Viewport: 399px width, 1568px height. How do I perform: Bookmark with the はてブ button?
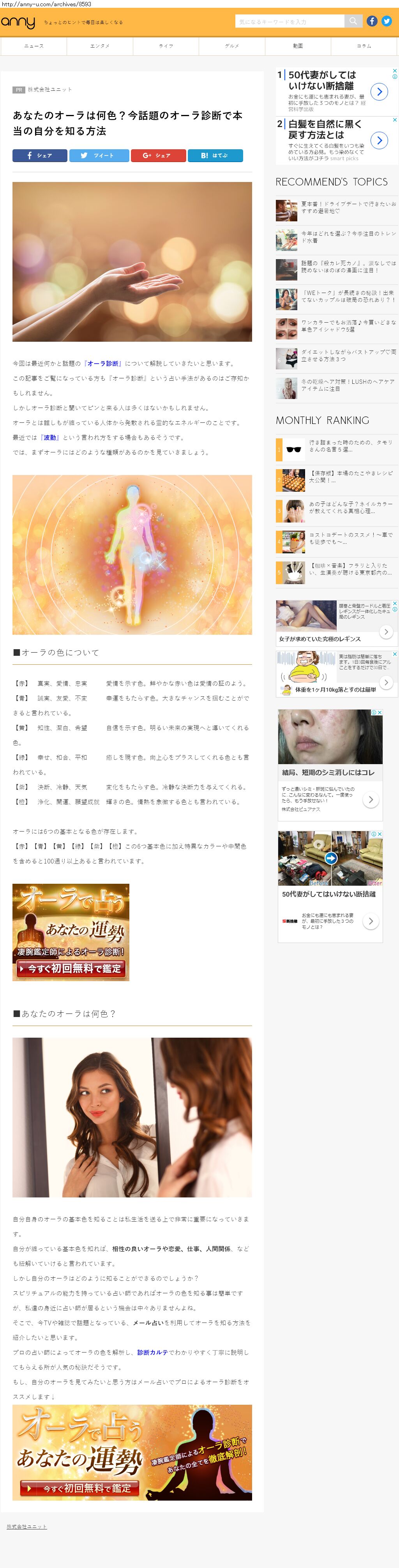(x=215, y=156)
